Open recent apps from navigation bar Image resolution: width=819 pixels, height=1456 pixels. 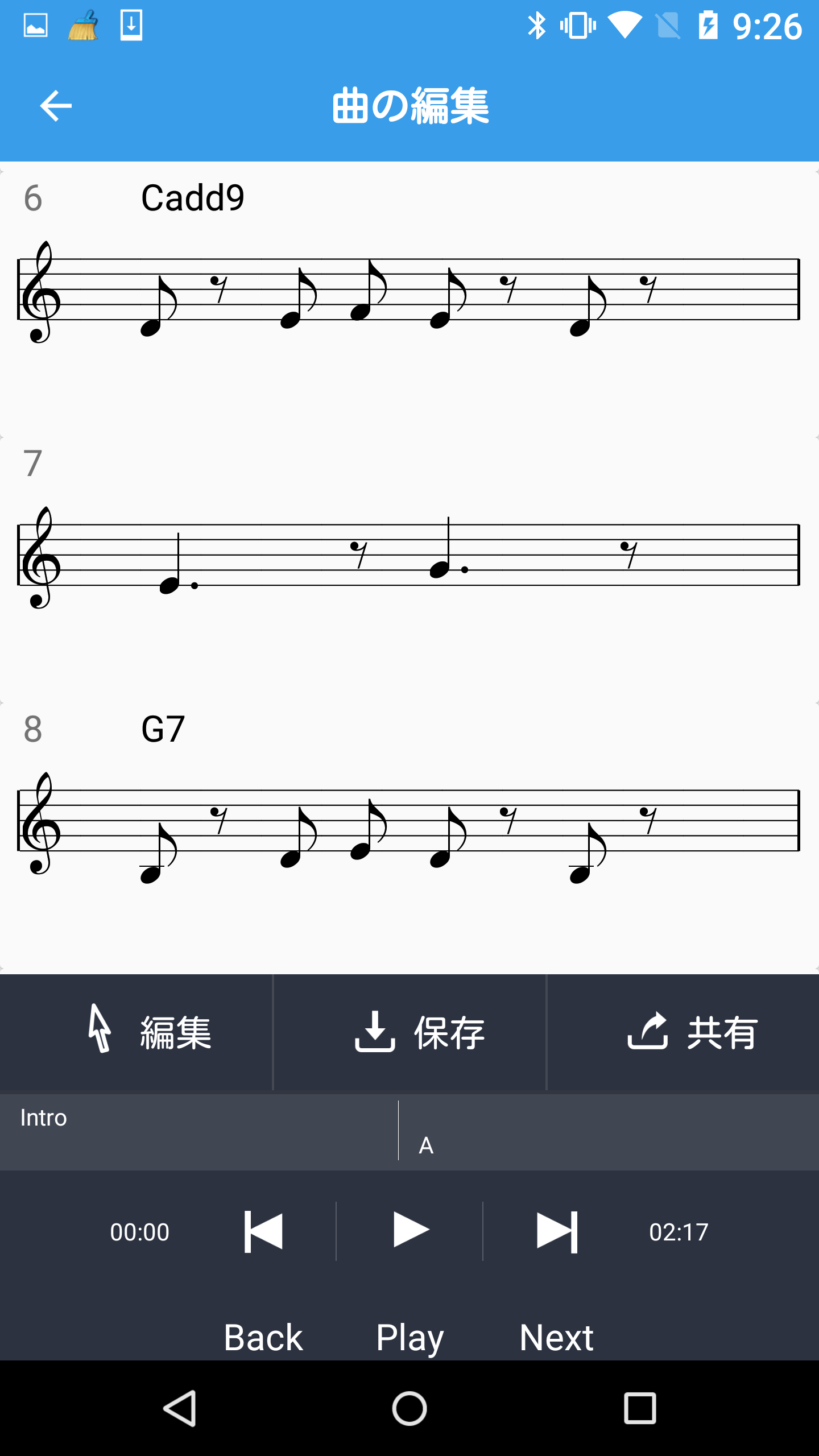coord(640,1408)
